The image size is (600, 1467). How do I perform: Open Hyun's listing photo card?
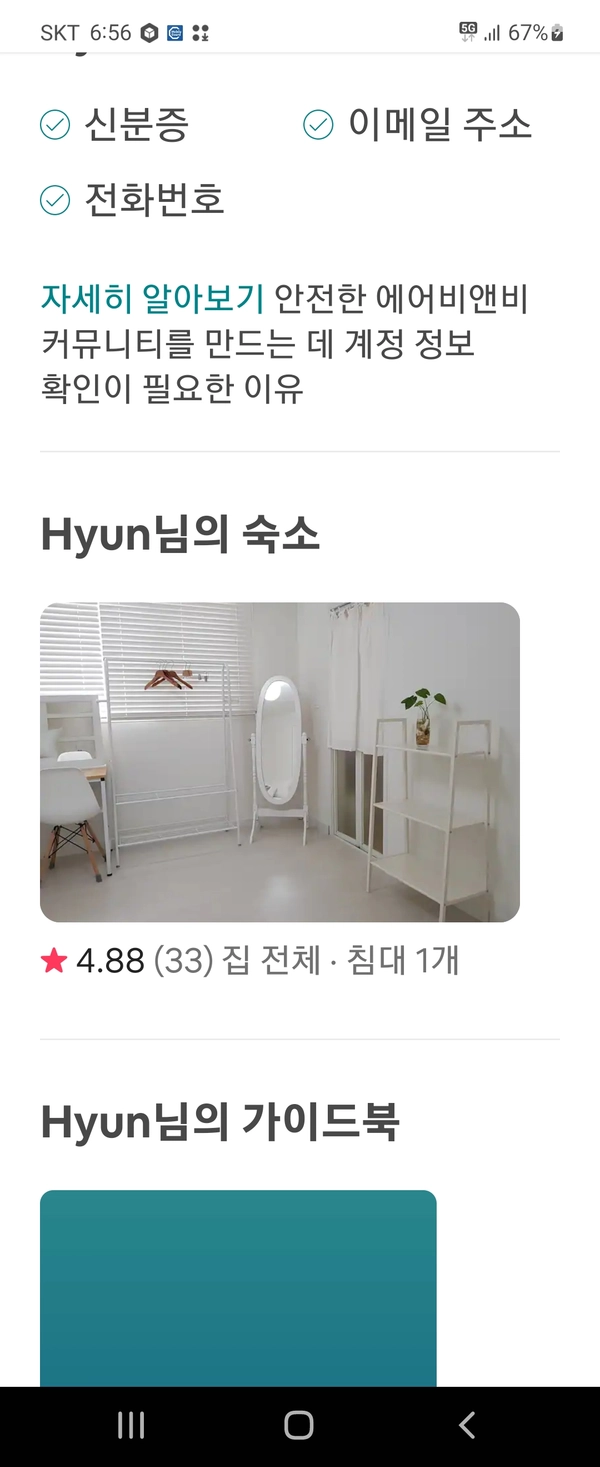click(280, 762)
